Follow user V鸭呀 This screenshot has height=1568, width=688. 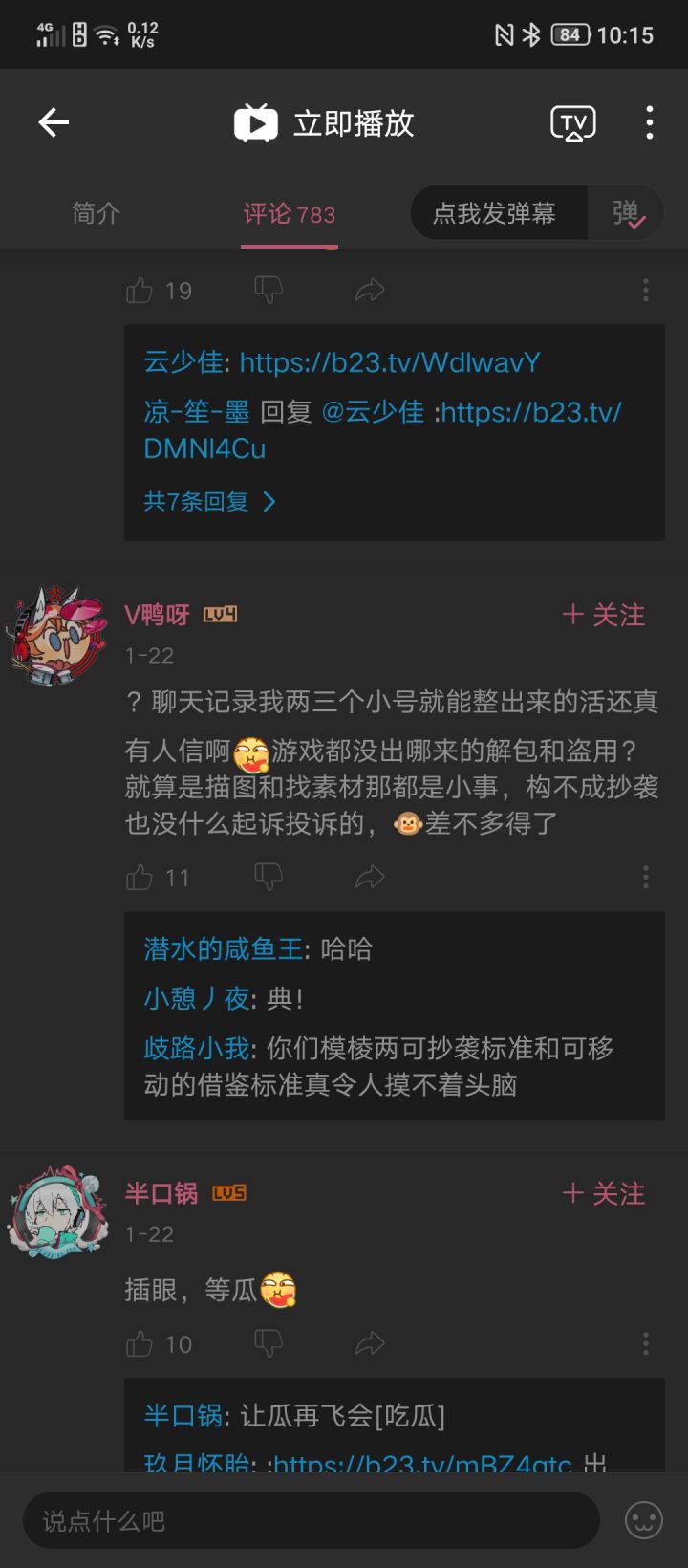pos(603,616)
